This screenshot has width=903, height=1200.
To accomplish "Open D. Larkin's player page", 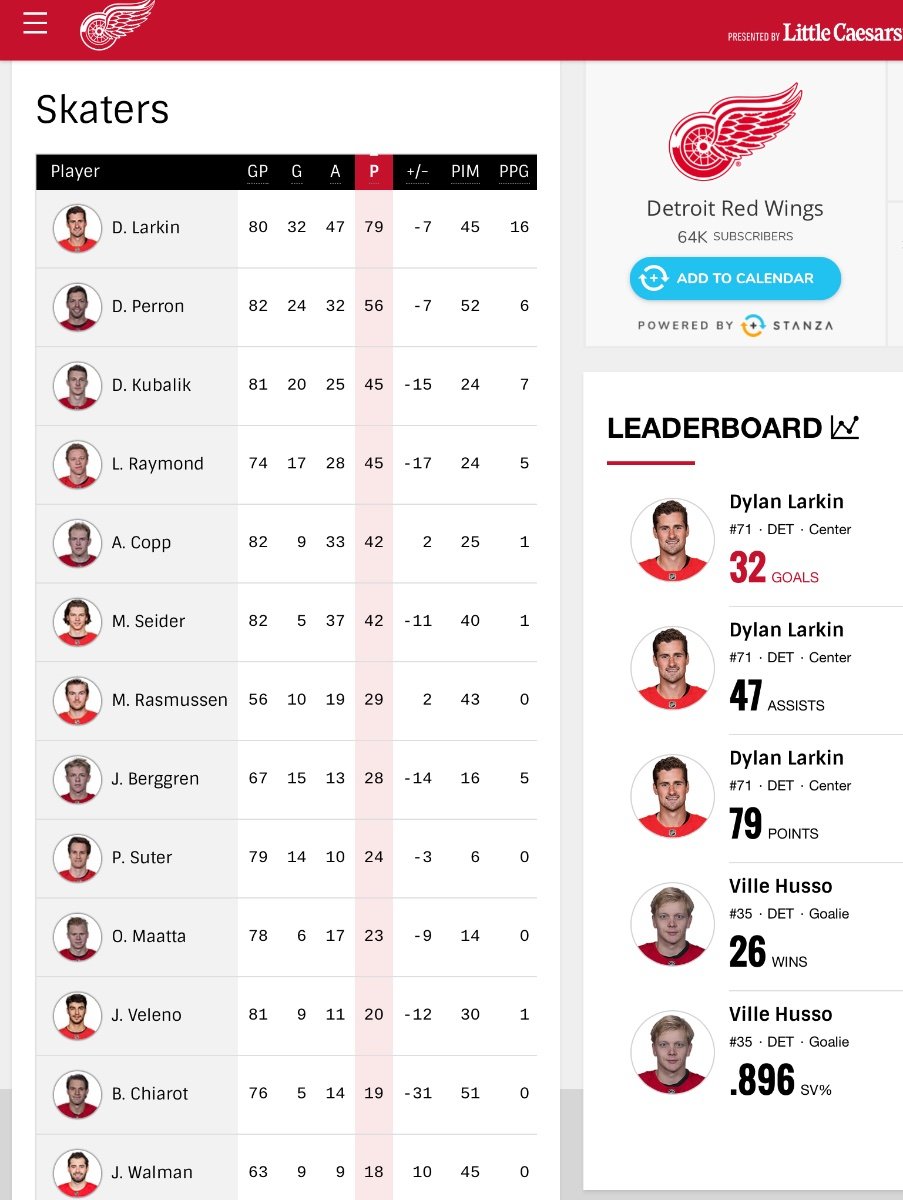I will (x=146, y=227).
